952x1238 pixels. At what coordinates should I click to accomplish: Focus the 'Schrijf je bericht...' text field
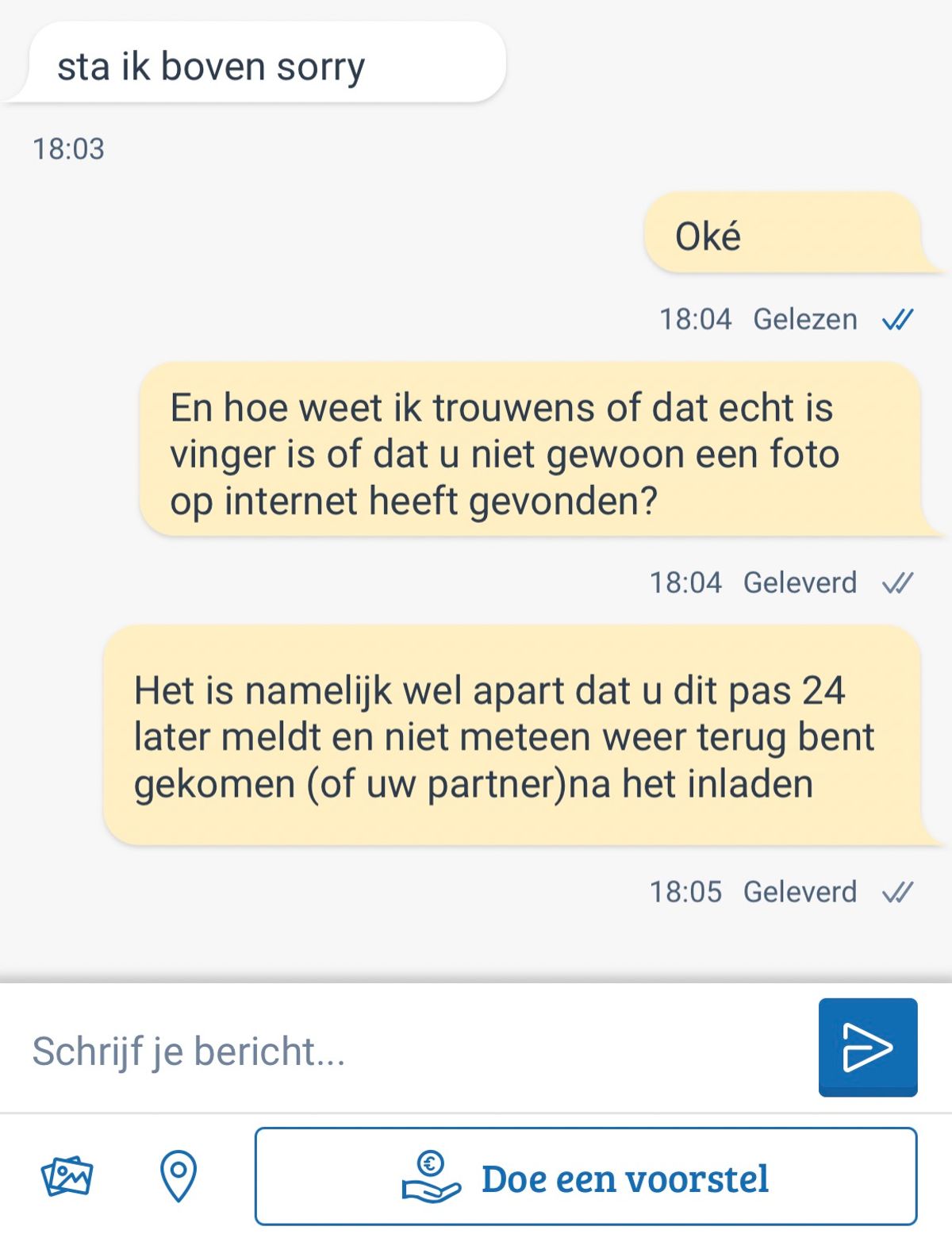pos(413,1051)
